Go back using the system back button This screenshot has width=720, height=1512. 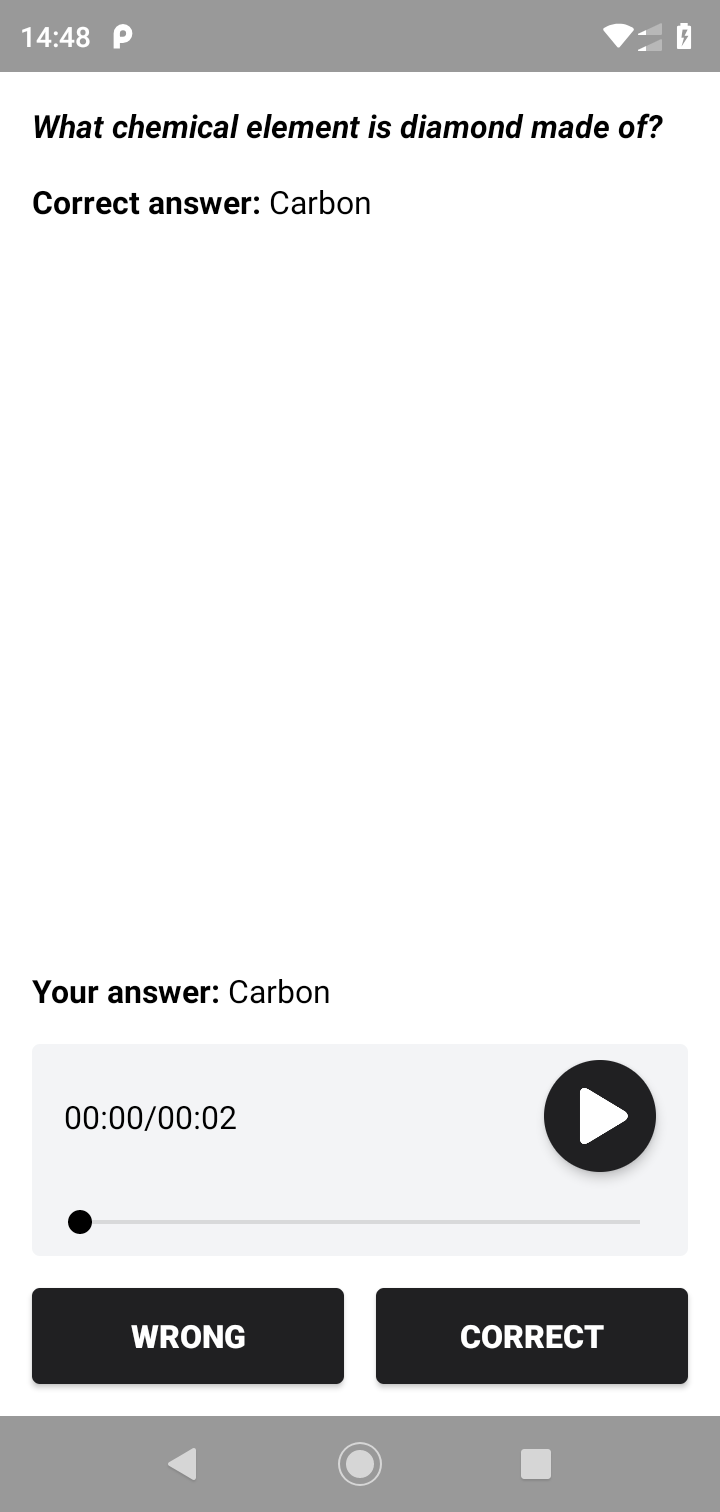pos(182,1464)
